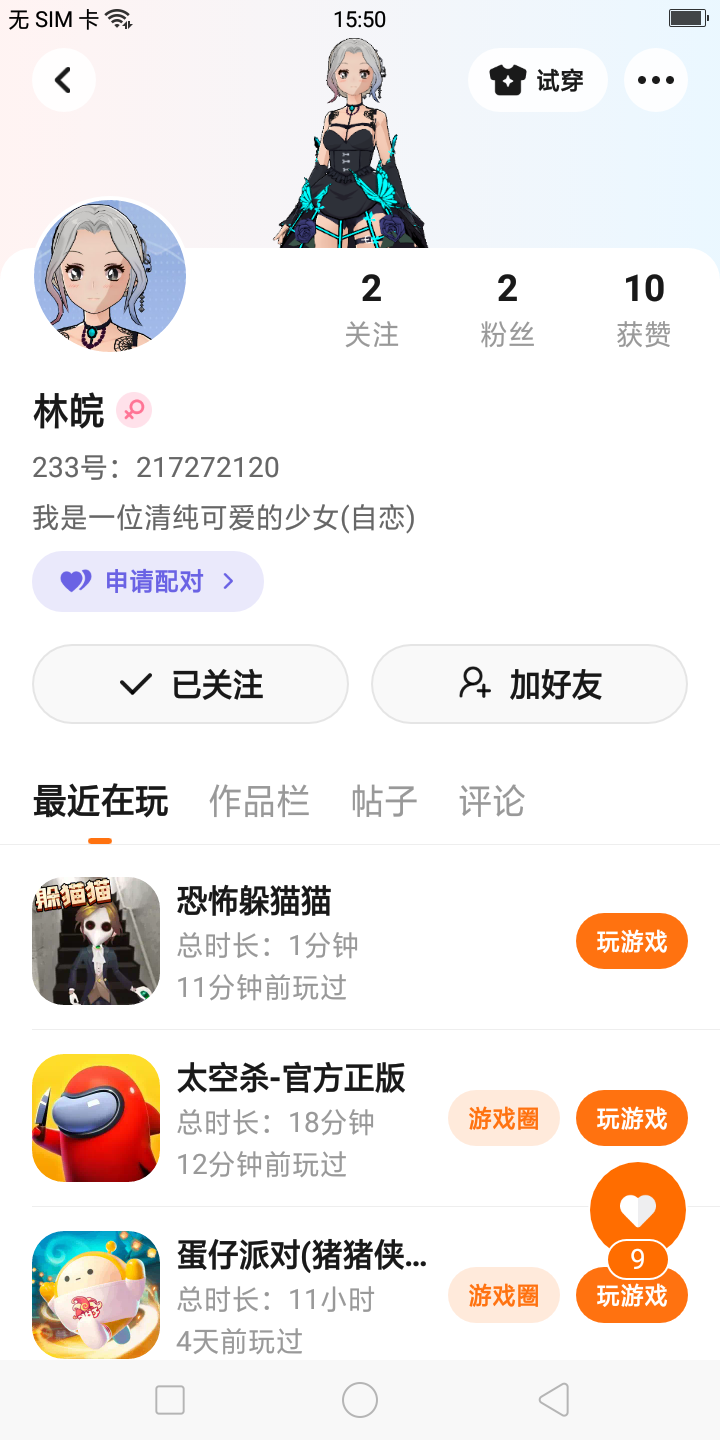Switch to the 评论 tab
Screen dimensions: 720x1440
491,801
